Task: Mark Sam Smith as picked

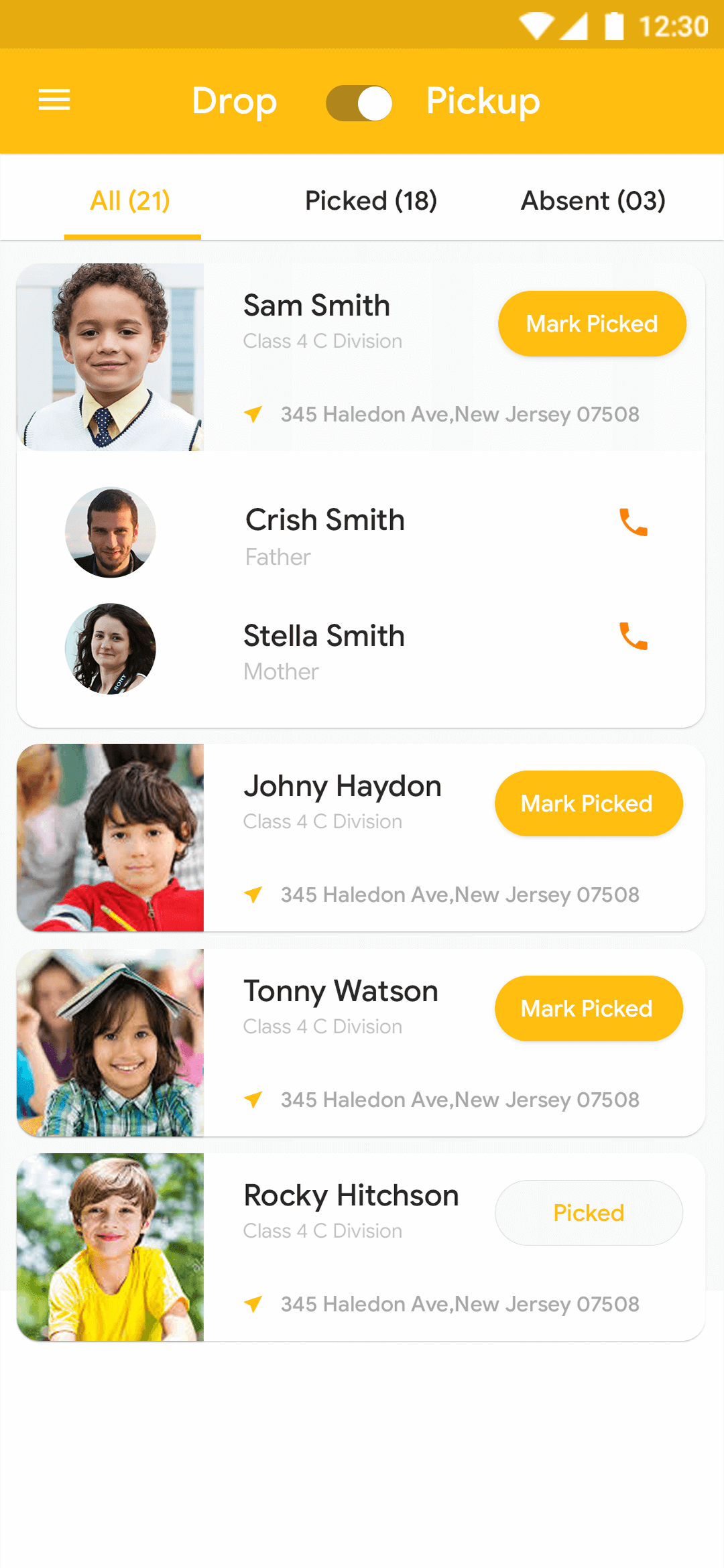Action: click(591, 324)
